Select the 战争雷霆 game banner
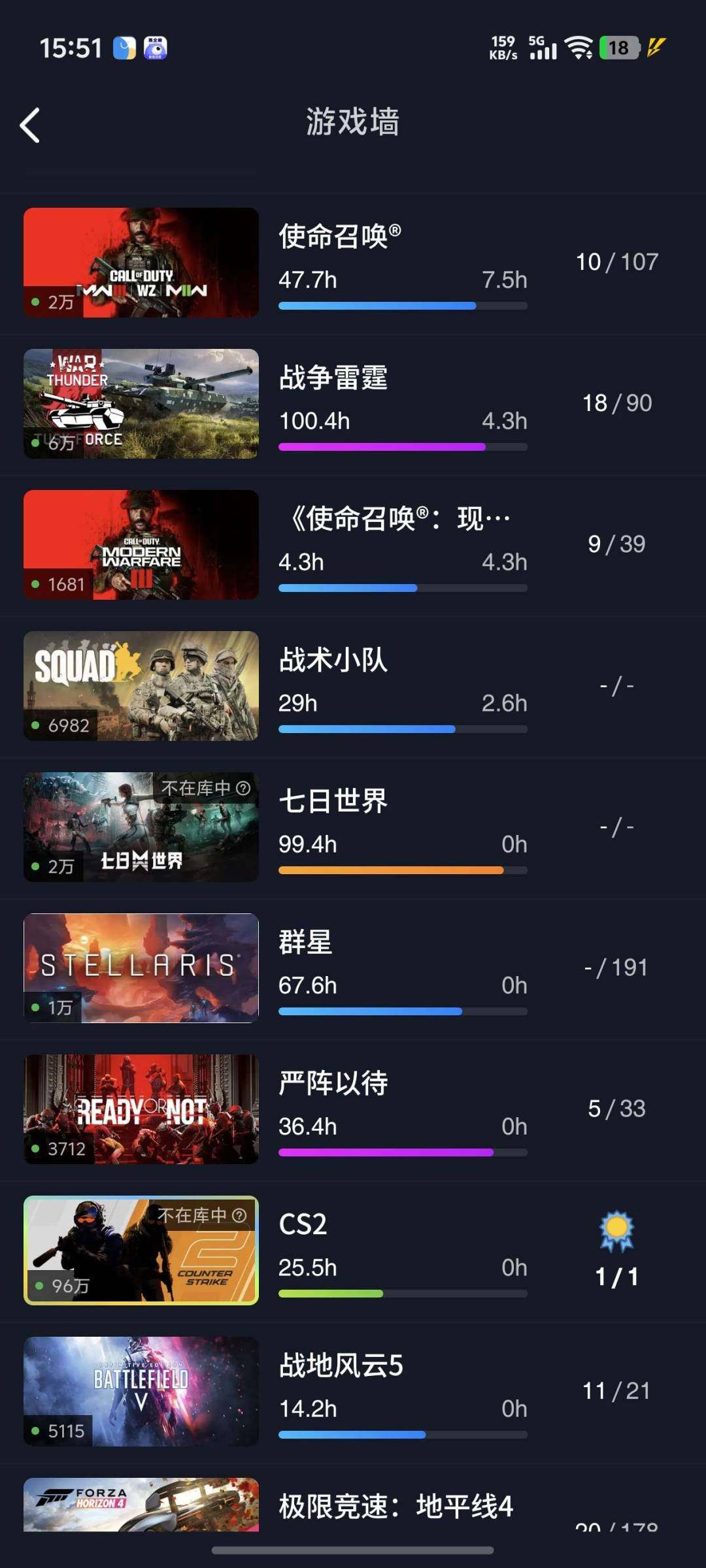The height and width of the screenshot is (1568, 706). (141, 403)
